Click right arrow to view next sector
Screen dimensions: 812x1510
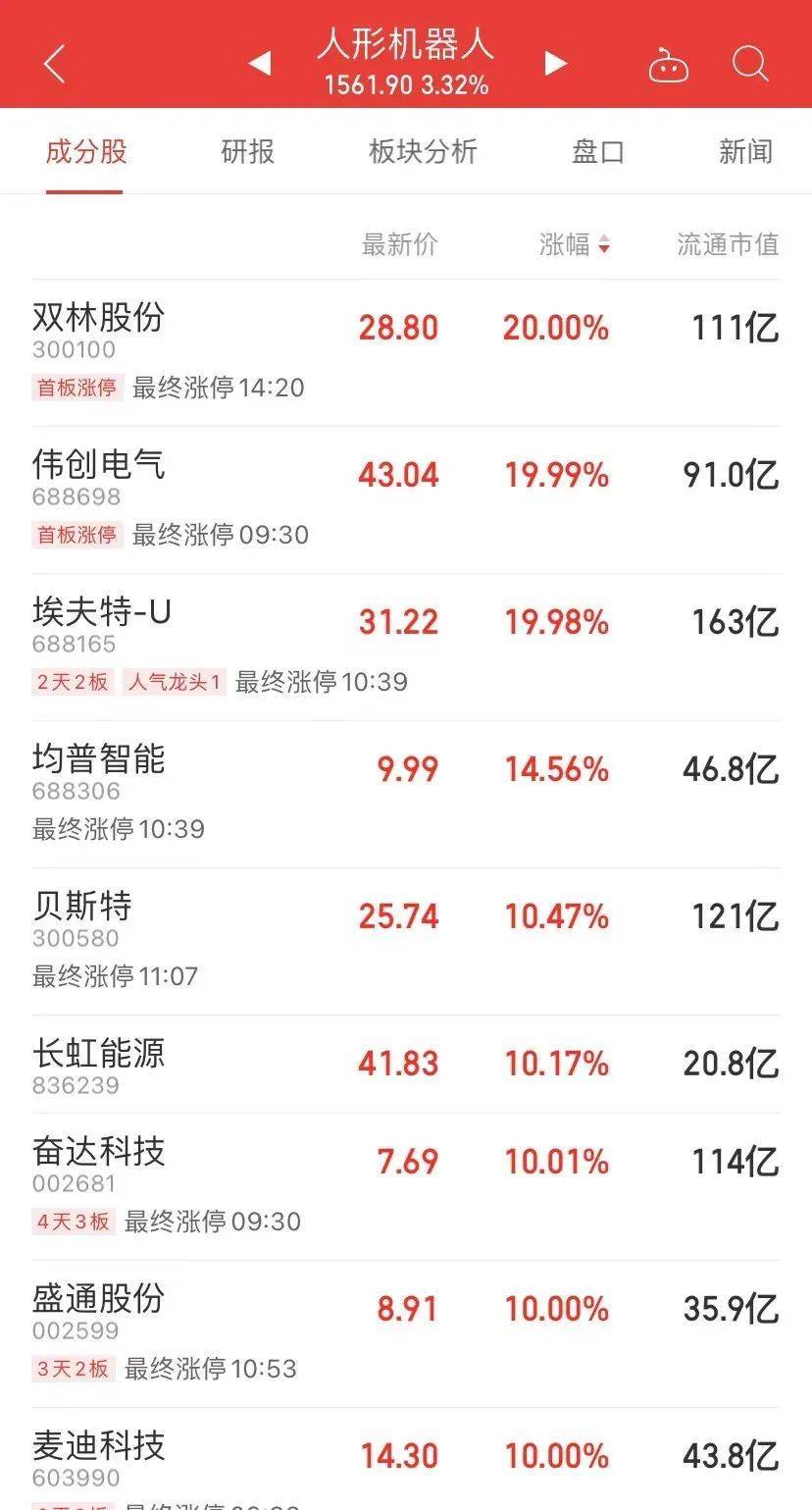(555, 62)
